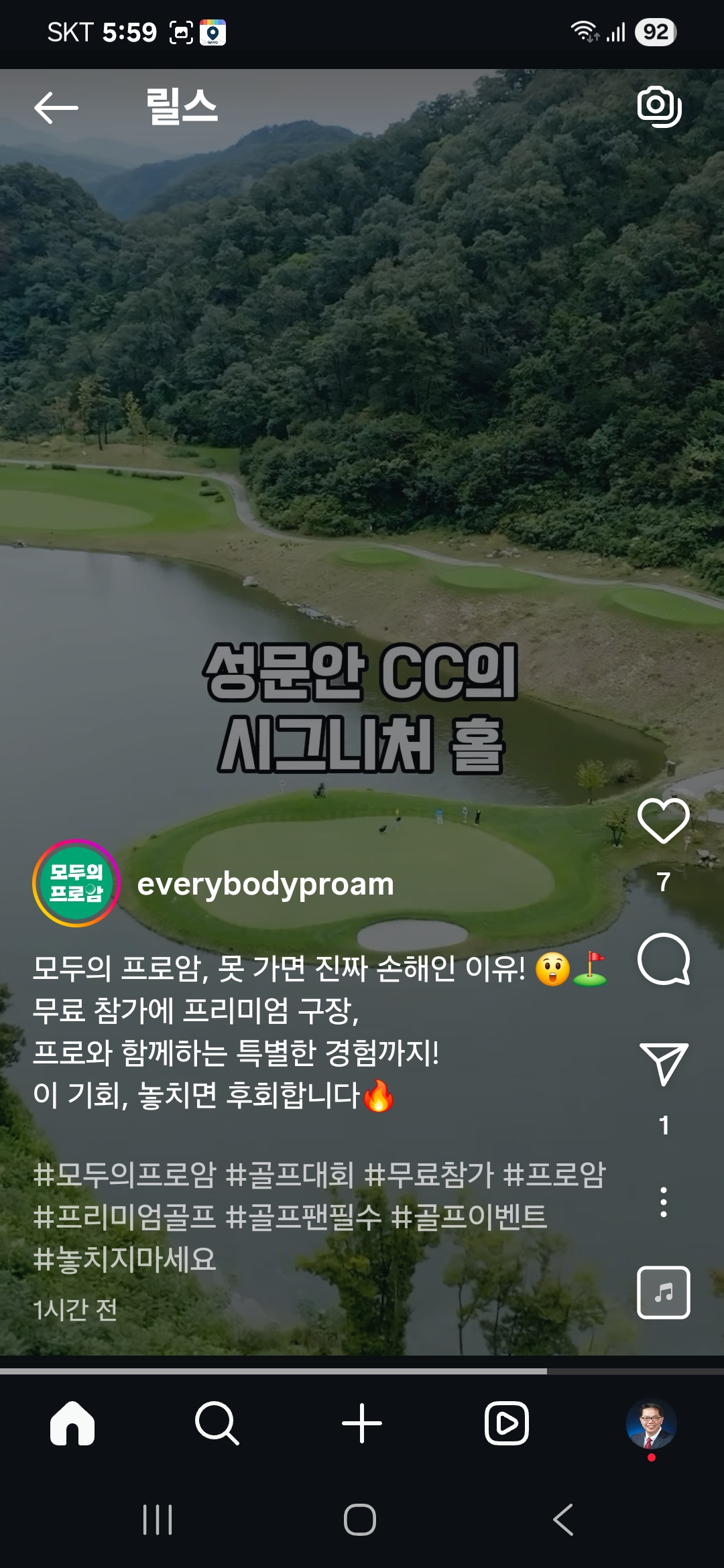Tap the system back button
Viewport: 724px width, 1568px height.
tap(563, 1520)
